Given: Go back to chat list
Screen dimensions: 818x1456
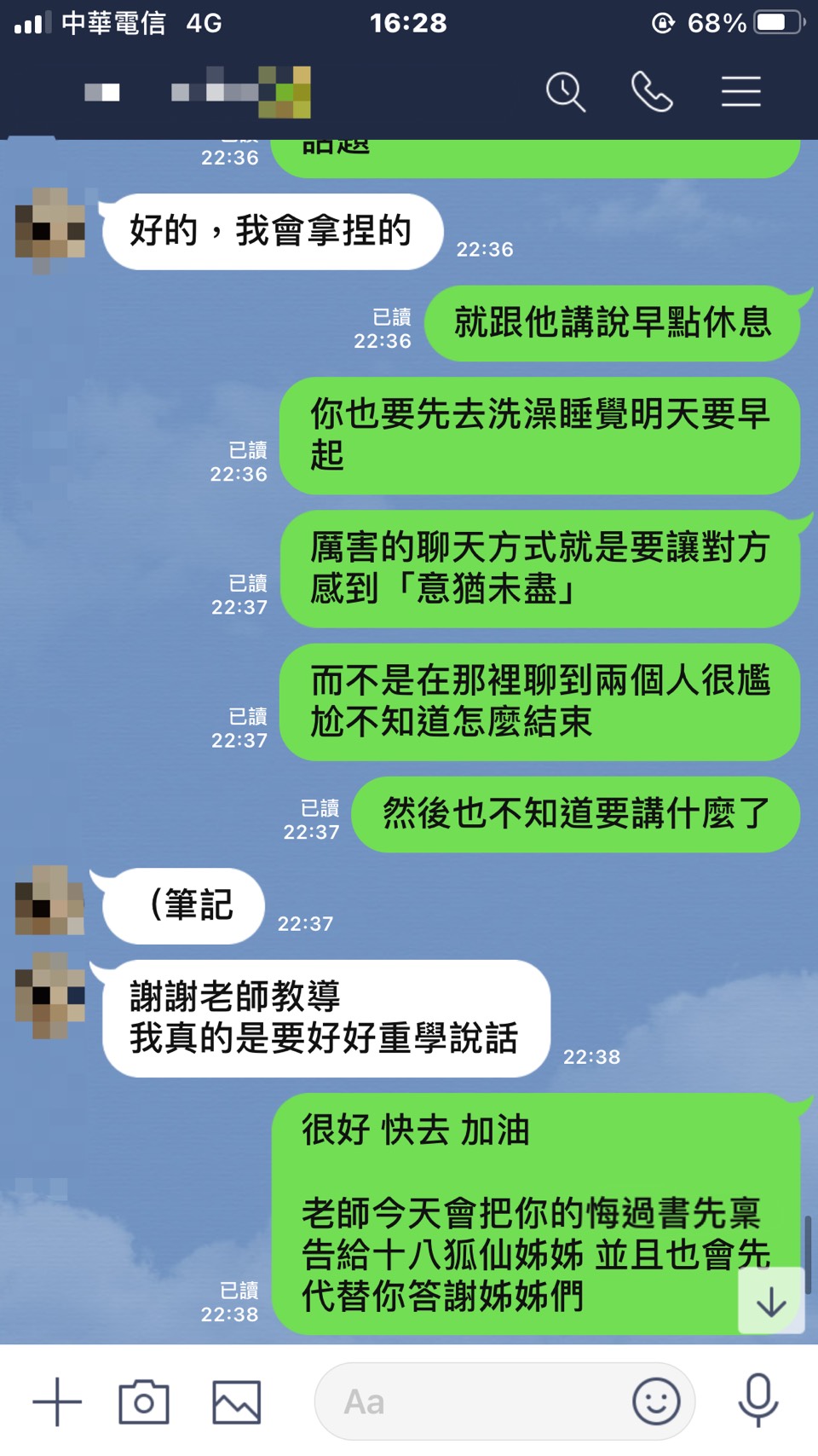Looking at the screenshot, I should 101,92.
